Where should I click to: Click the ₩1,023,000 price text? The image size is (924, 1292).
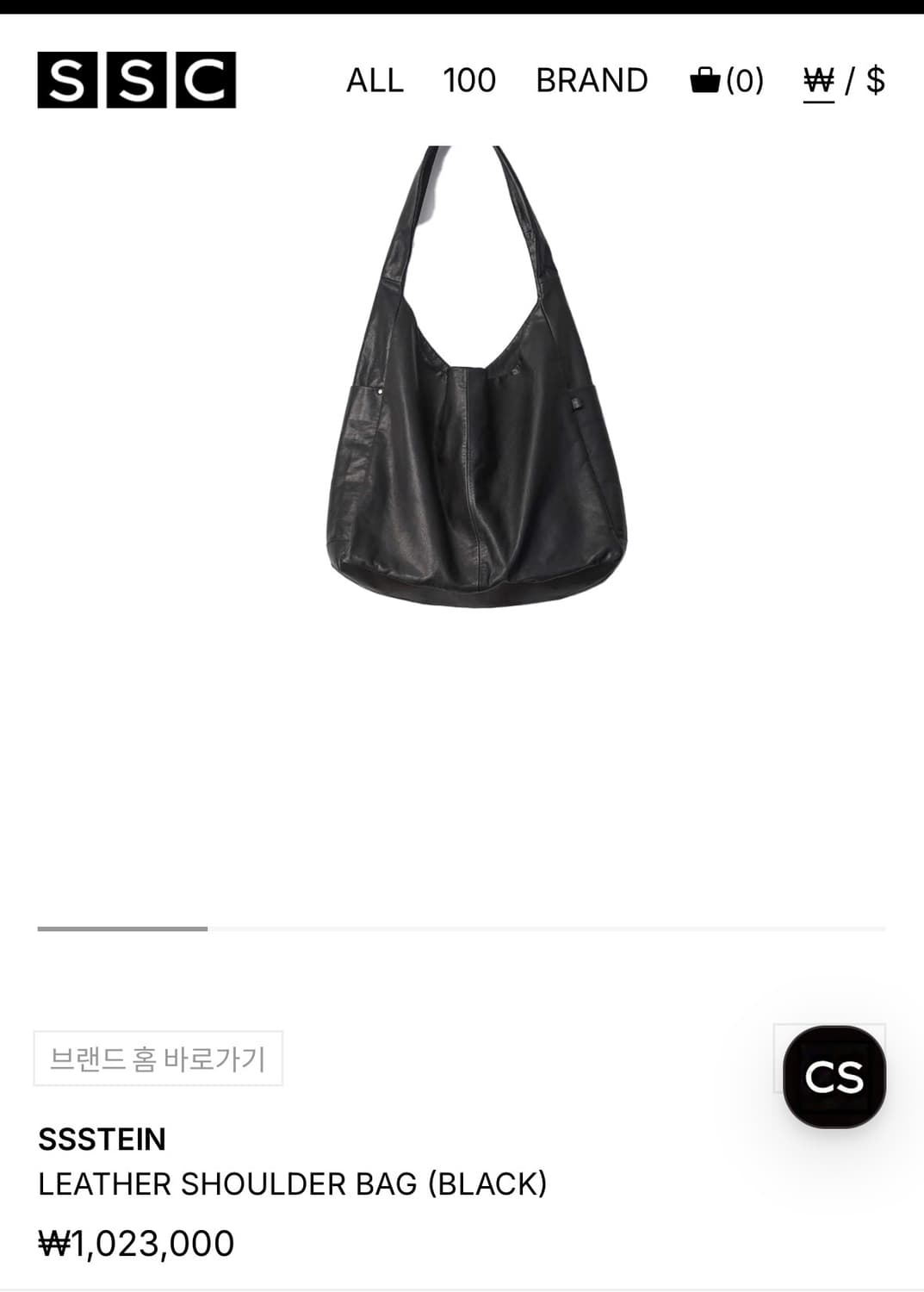click(x=135, y=1241)
